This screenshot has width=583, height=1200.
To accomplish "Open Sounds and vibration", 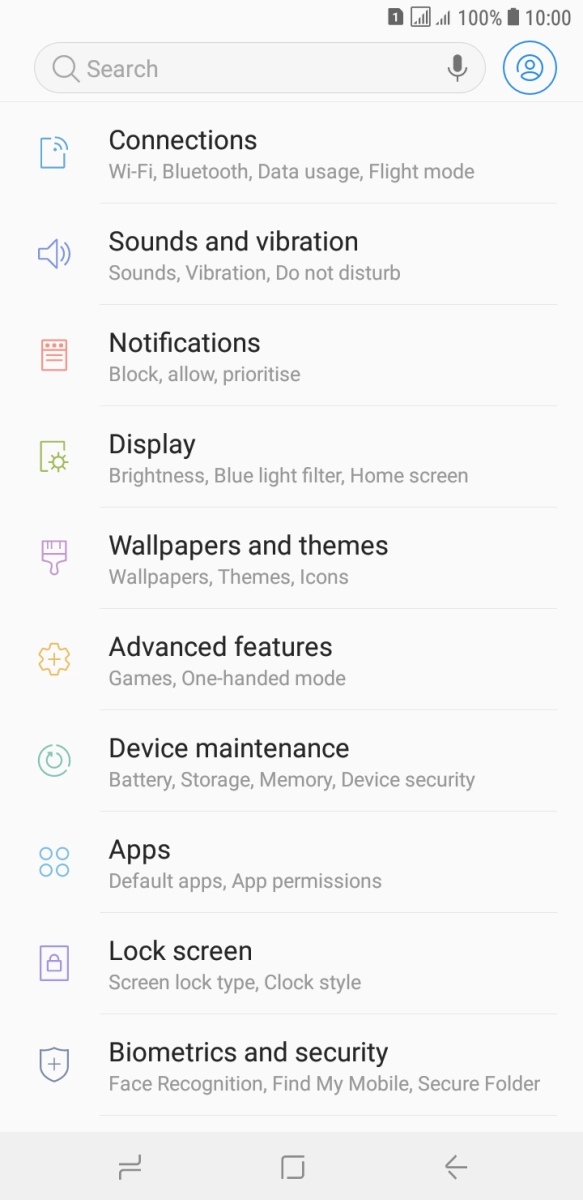I will pos(291,255).
